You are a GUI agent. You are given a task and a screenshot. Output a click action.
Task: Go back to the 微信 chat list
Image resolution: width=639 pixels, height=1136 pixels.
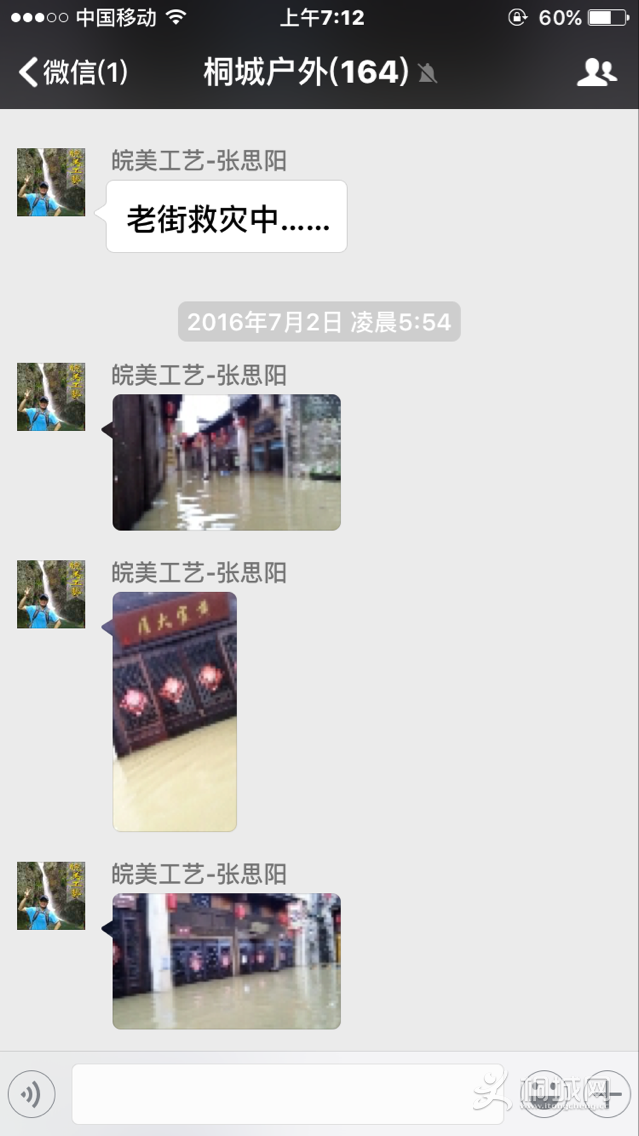coord(72,72)
